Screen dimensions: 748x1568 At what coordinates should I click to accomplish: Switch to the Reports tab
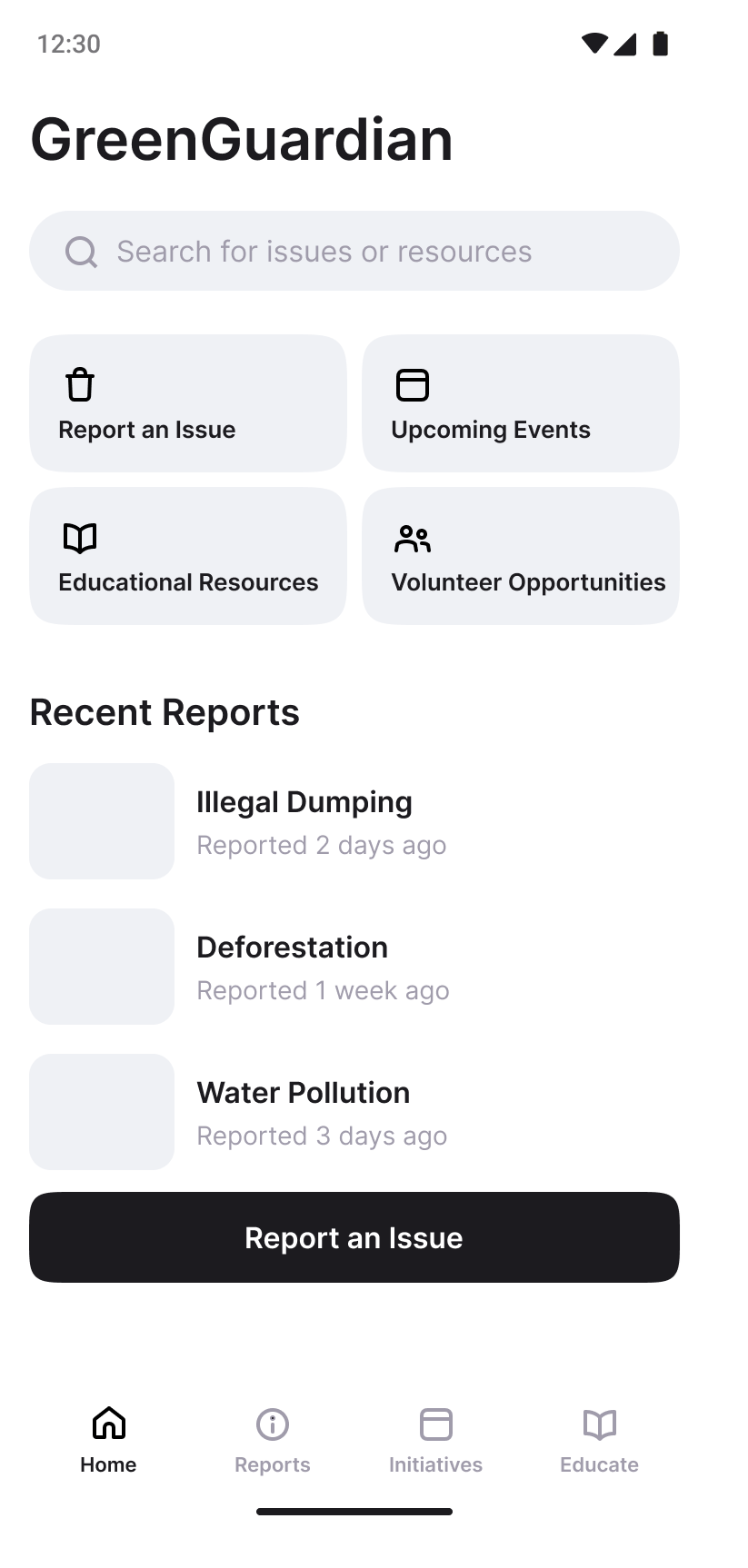(273, 1439)
